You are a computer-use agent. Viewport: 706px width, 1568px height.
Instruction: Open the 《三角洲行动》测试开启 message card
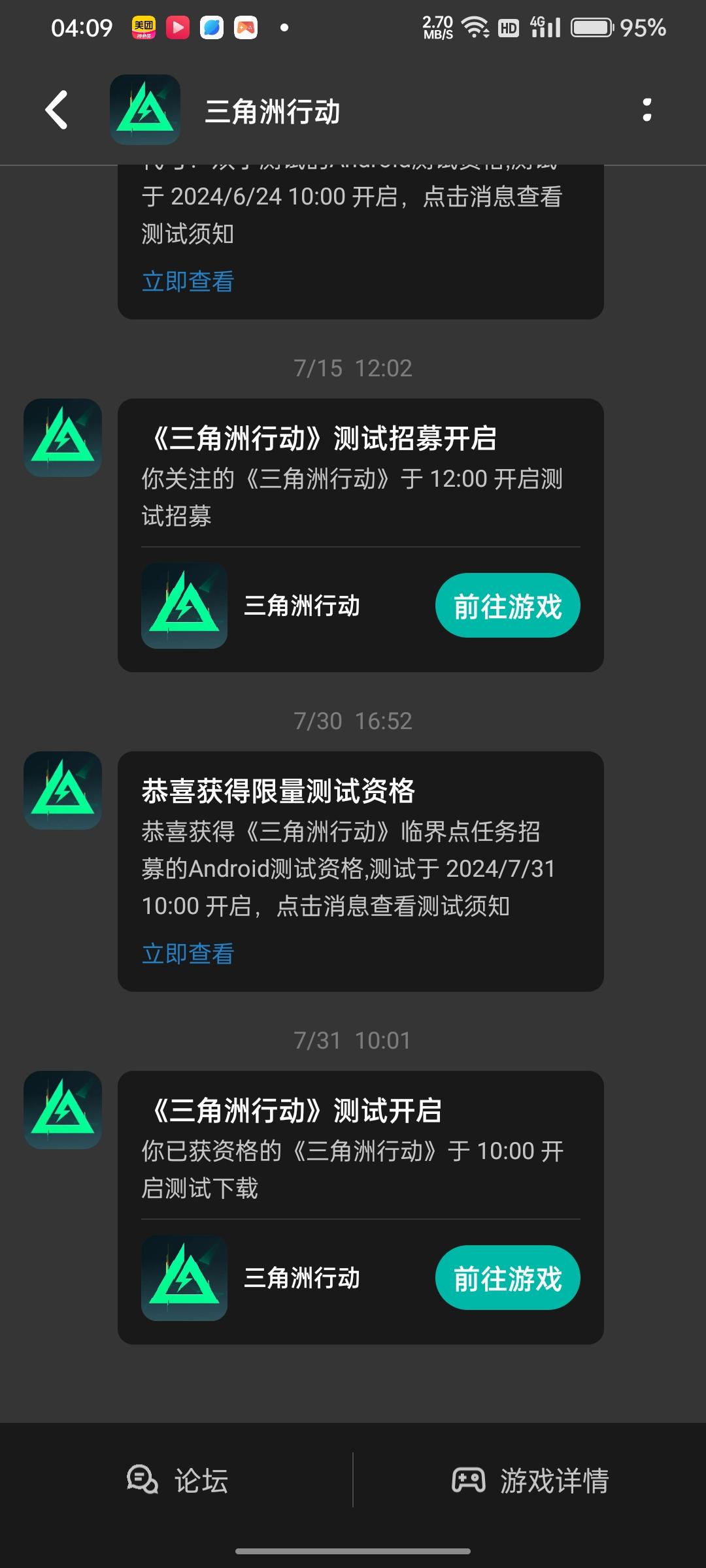pyautogui.click(x=361, y=1207)
